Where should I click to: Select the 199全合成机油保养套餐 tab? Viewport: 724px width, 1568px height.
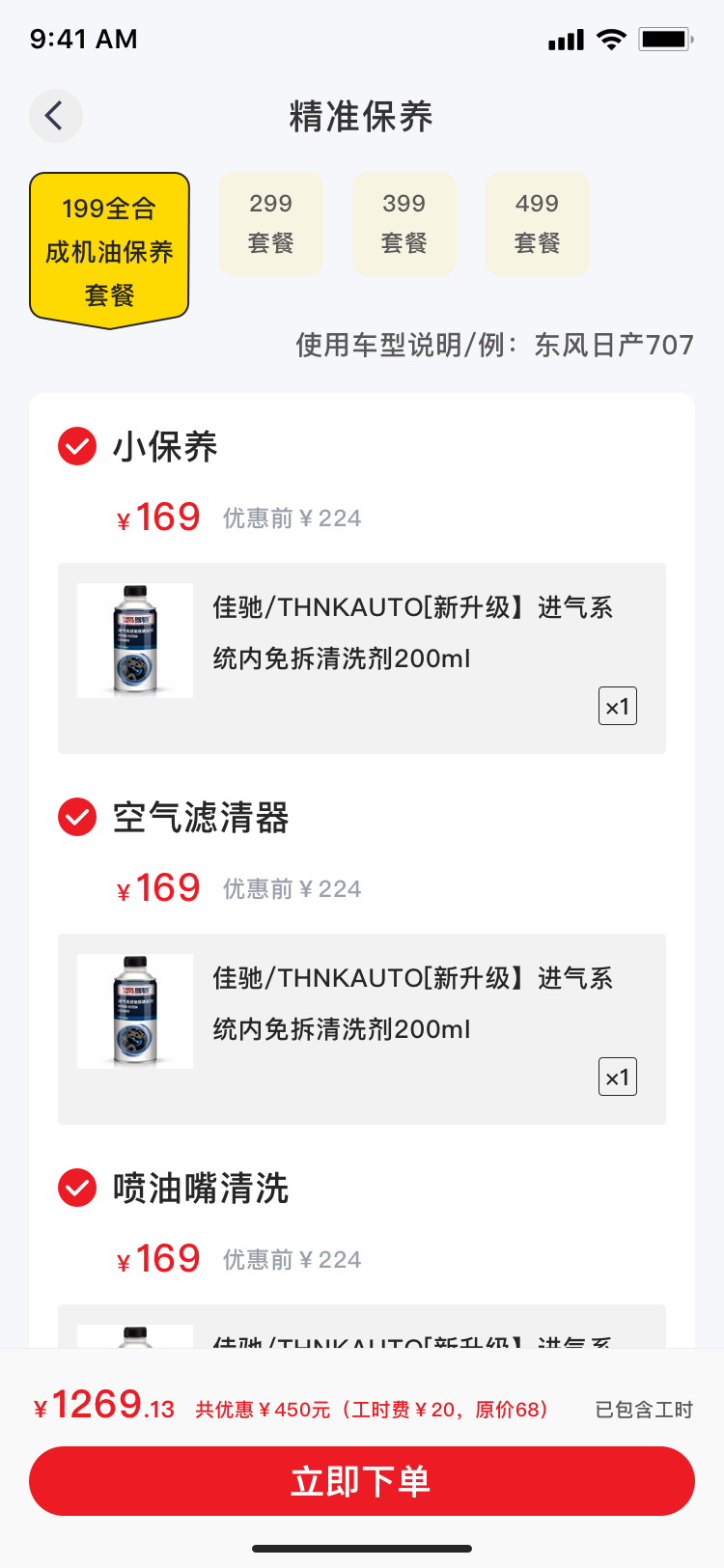pyautogui.click(x=109, y=250)
